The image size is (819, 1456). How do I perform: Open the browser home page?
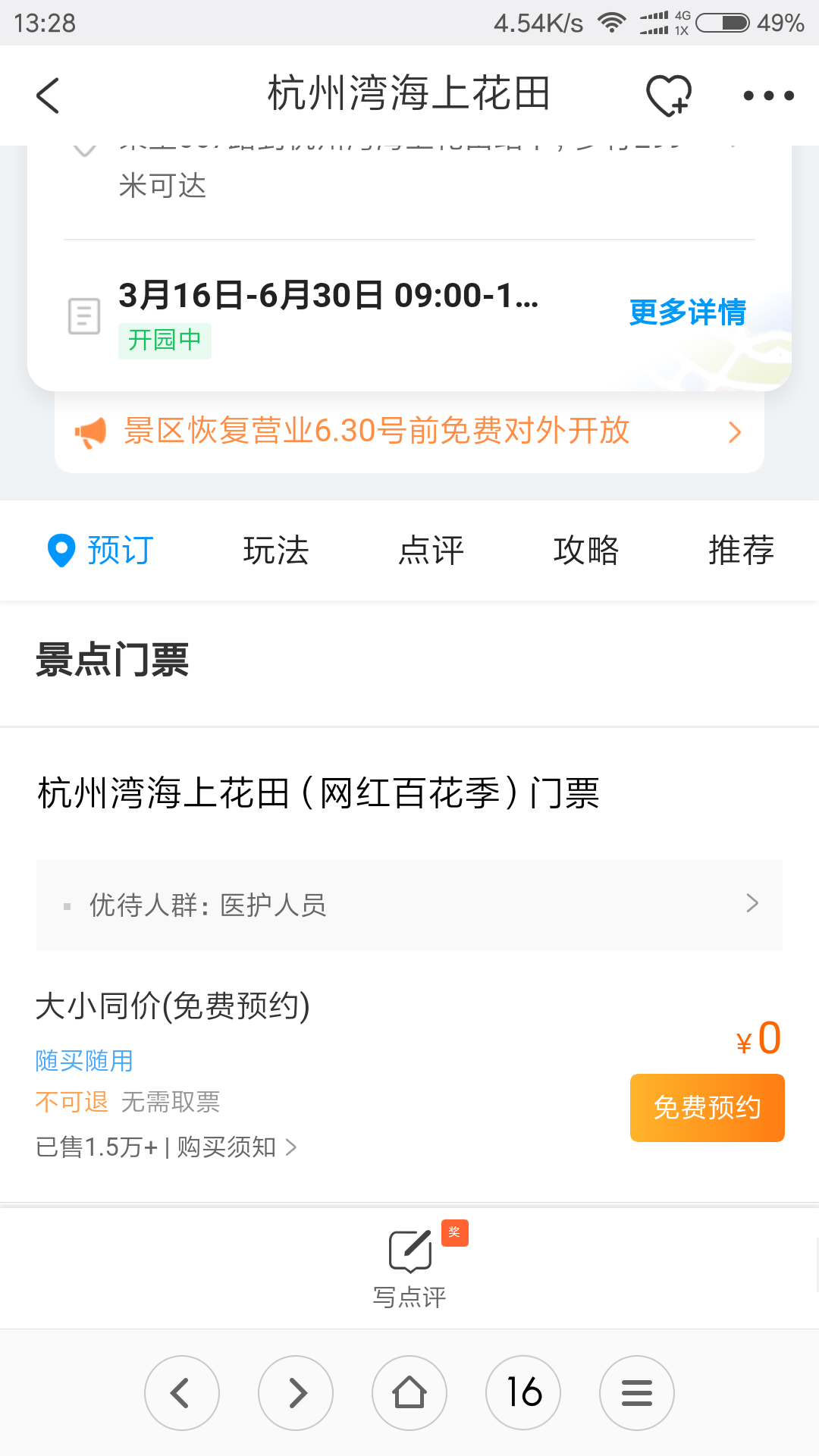pyautogui.click(x=409, y=1393)
